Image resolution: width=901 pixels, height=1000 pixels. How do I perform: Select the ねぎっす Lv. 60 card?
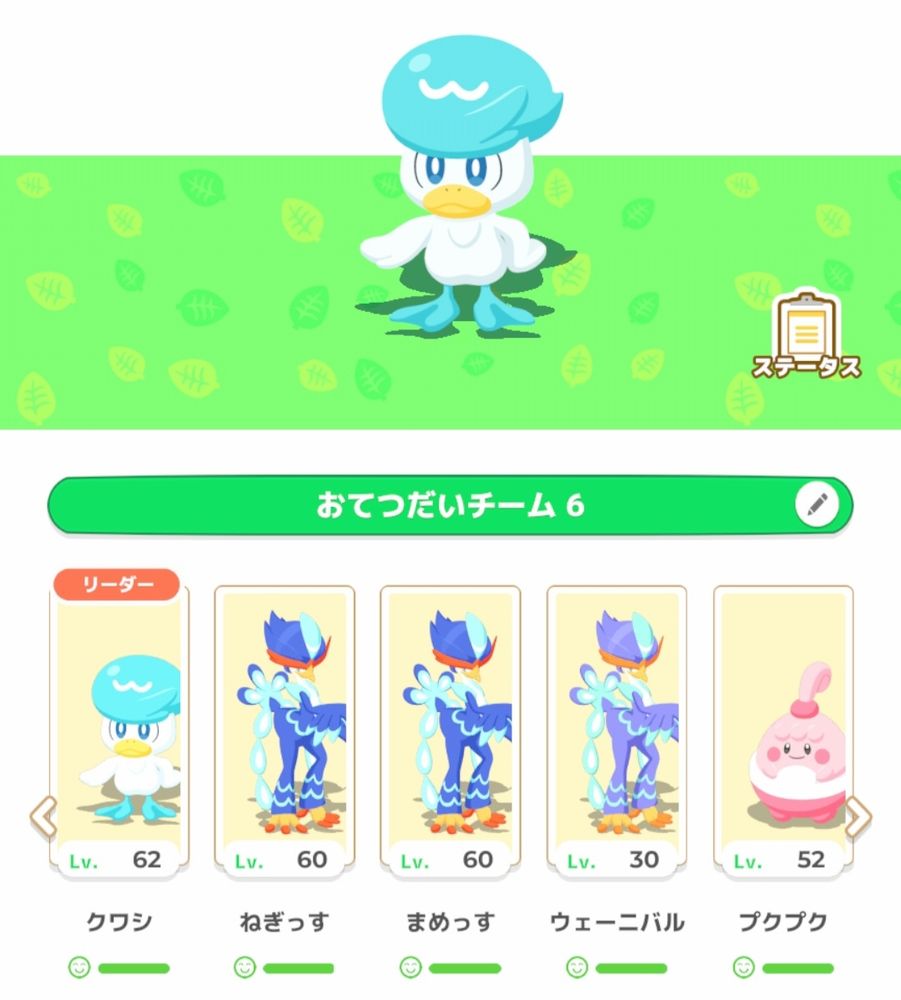(284, 732)
